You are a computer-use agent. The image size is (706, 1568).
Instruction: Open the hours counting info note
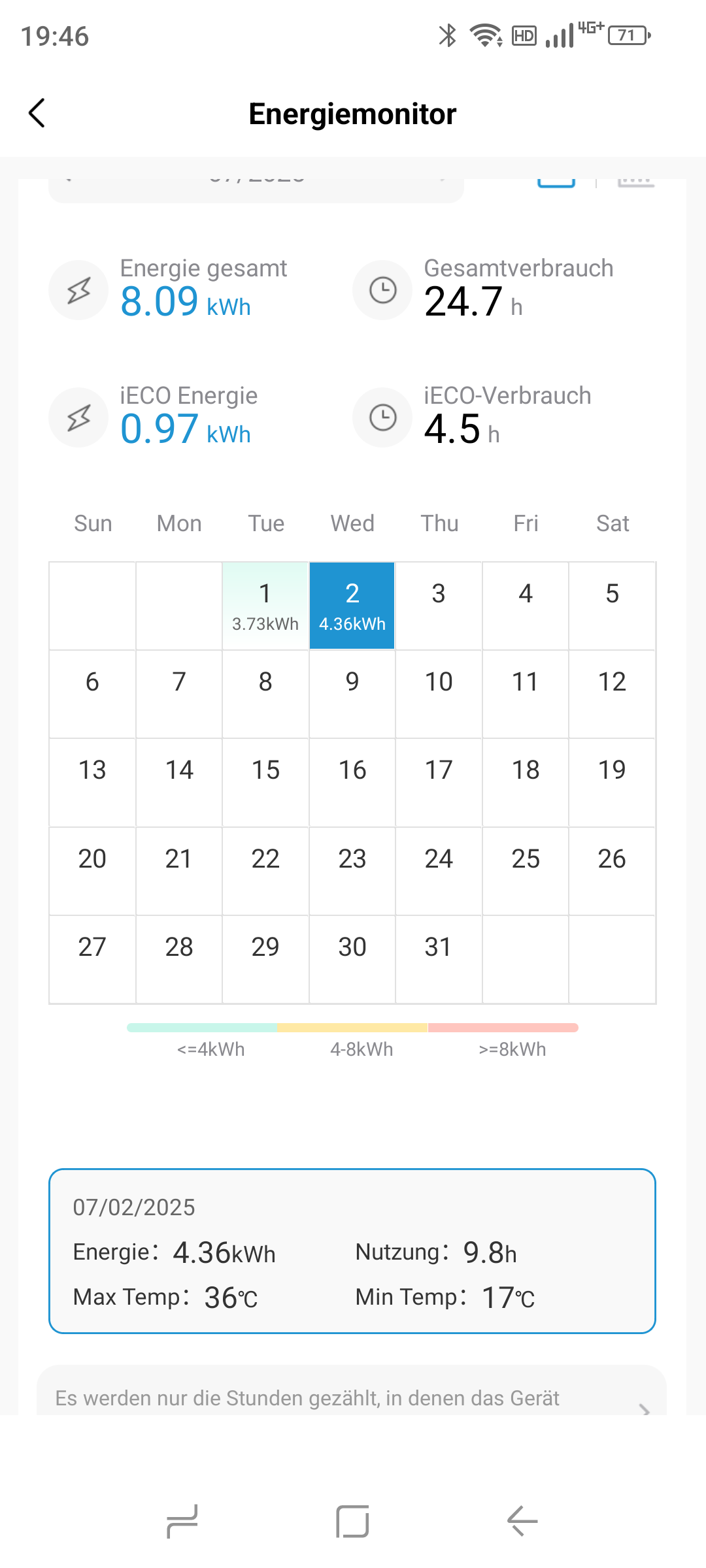tap(352, 1397)
